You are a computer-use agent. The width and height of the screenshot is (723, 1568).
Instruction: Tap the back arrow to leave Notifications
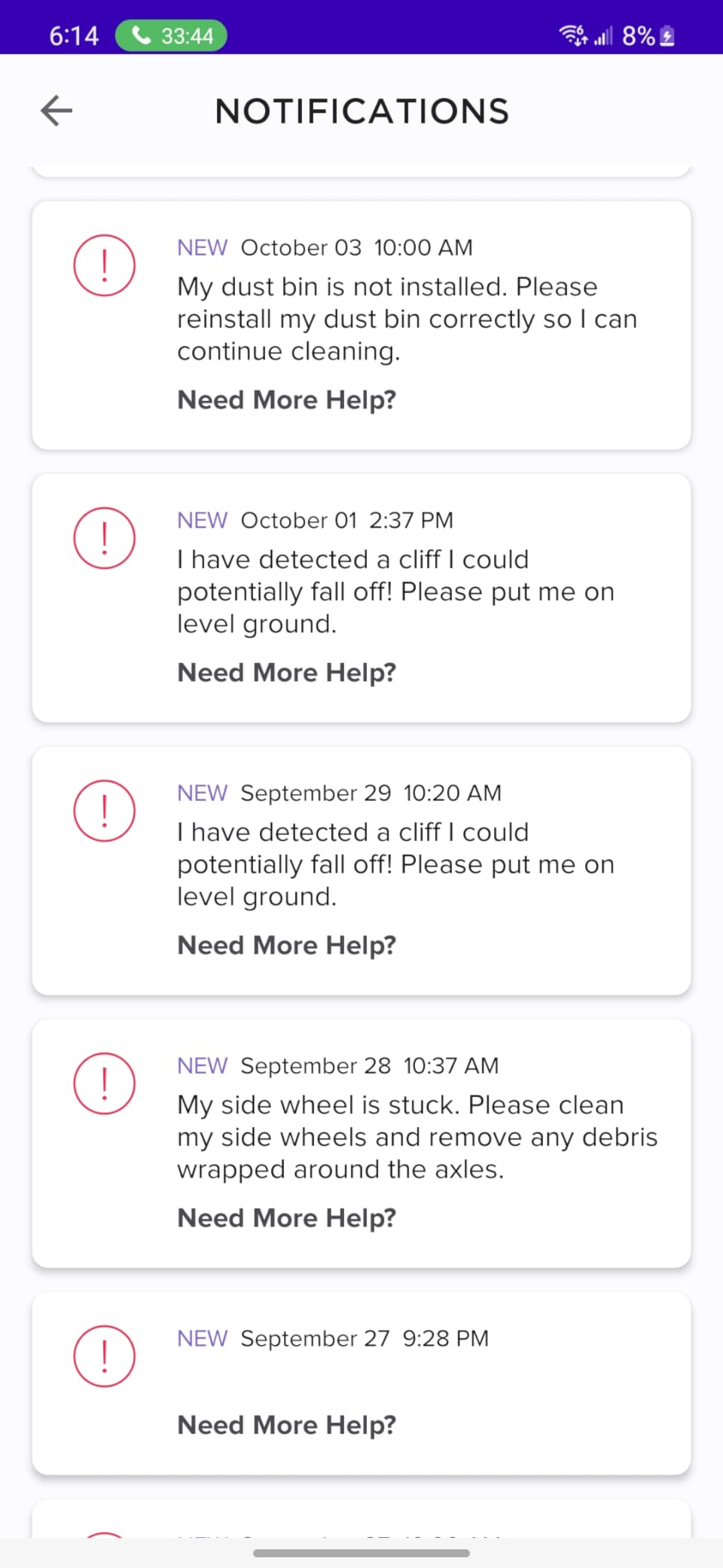coord(55,110)
